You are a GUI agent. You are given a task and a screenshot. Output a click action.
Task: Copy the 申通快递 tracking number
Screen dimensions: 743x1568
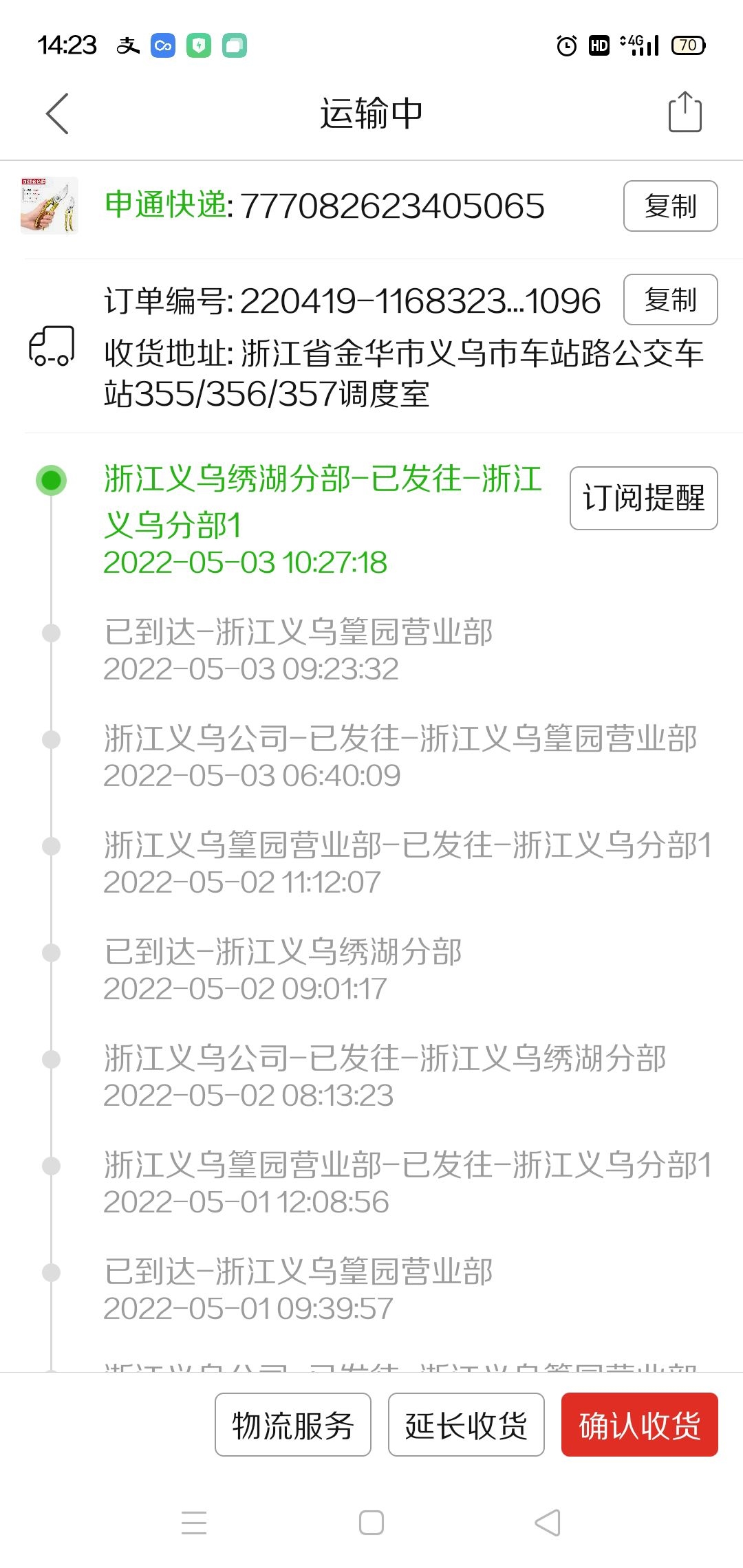coord(670,206)
